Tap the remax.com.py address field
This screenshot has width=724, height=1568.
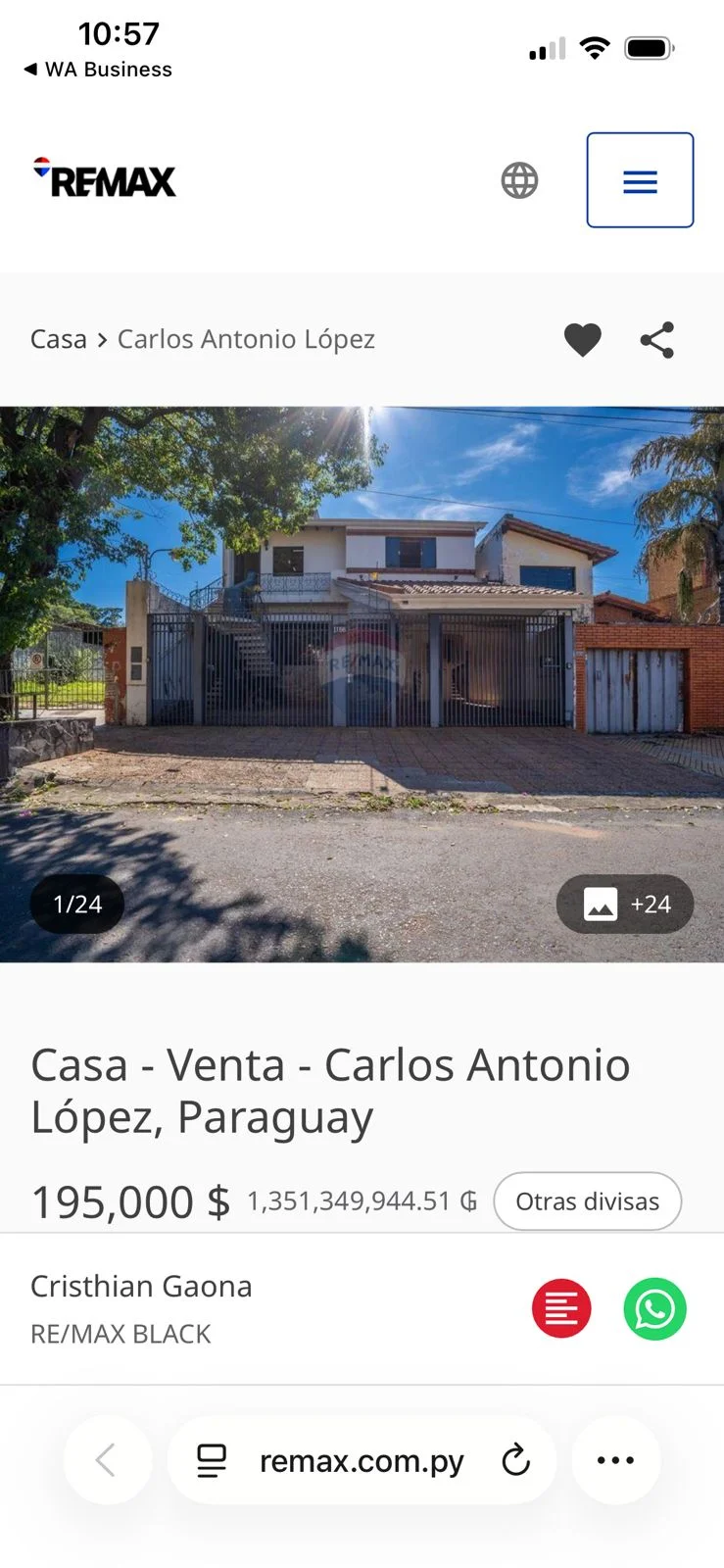tap(361, 1460)
